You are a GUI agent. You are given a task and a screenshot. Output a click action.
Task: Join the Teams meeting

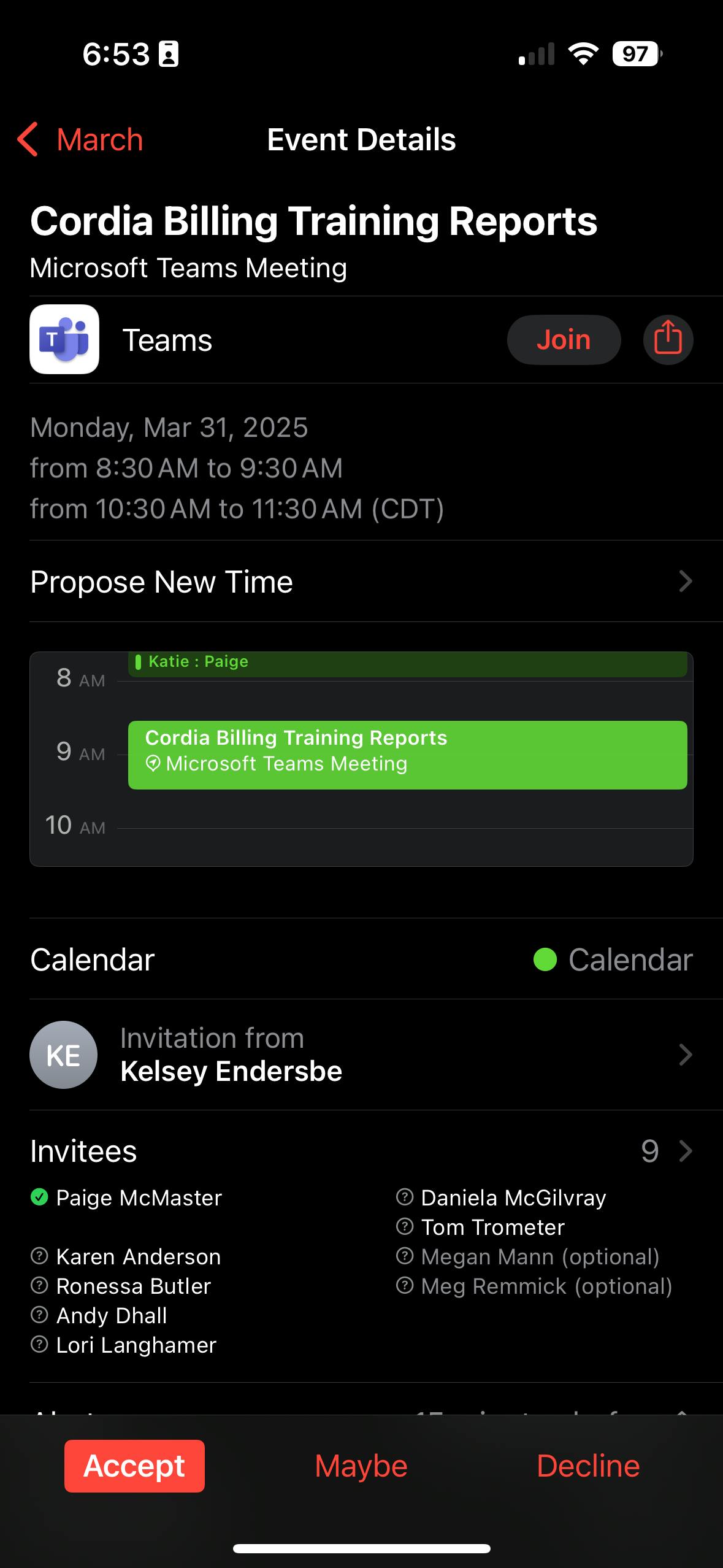(564, 340)
